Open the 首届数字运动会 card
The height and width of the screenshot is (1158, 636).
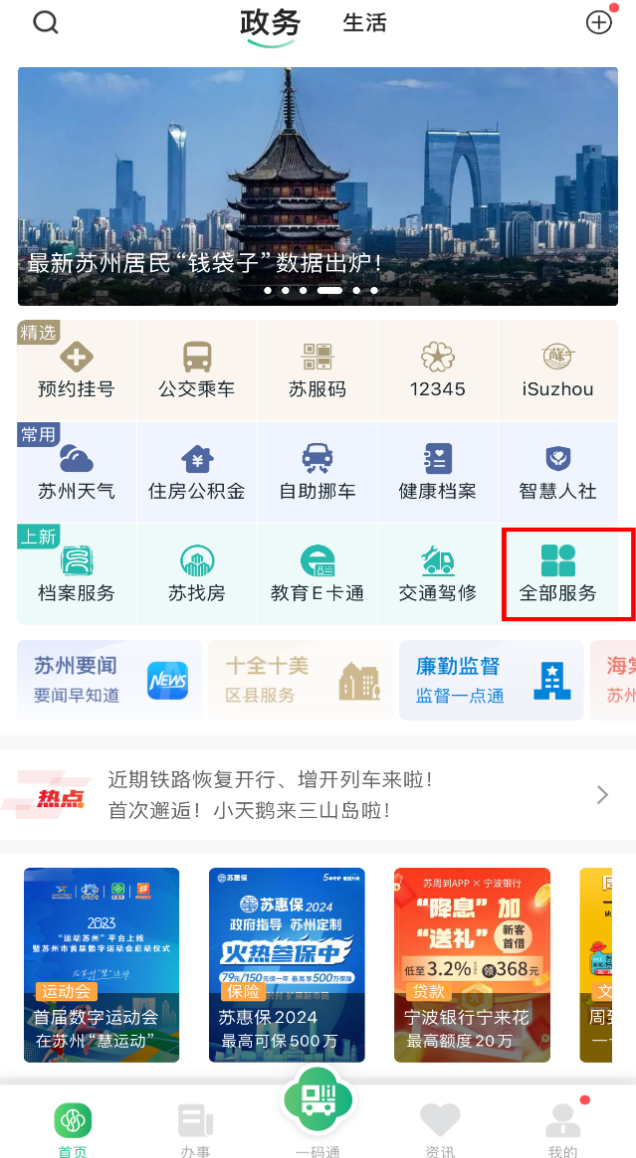[x=101, y=964]
